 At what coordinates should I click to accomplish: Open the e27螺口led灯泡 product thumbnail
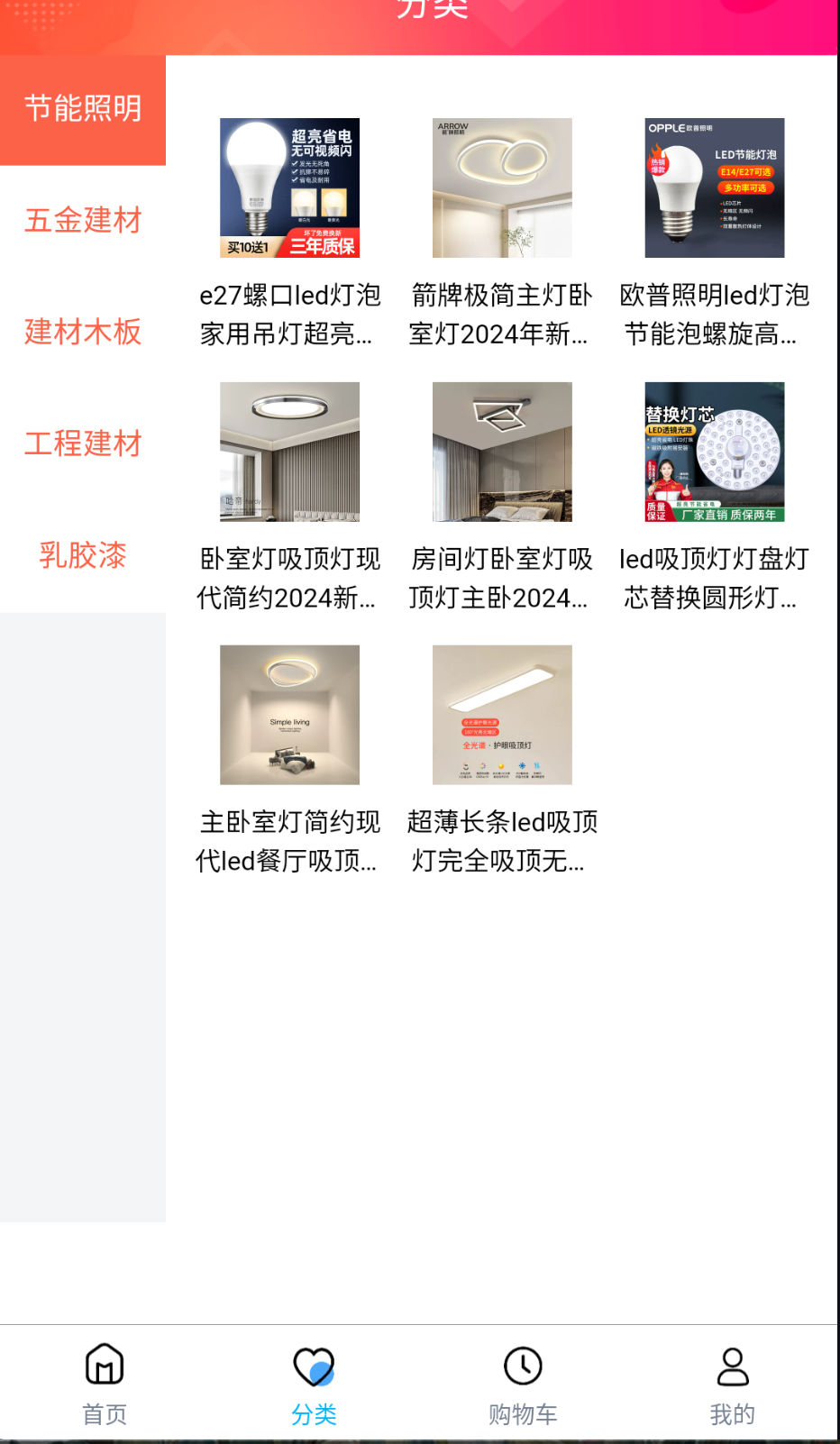coord(290,187)
